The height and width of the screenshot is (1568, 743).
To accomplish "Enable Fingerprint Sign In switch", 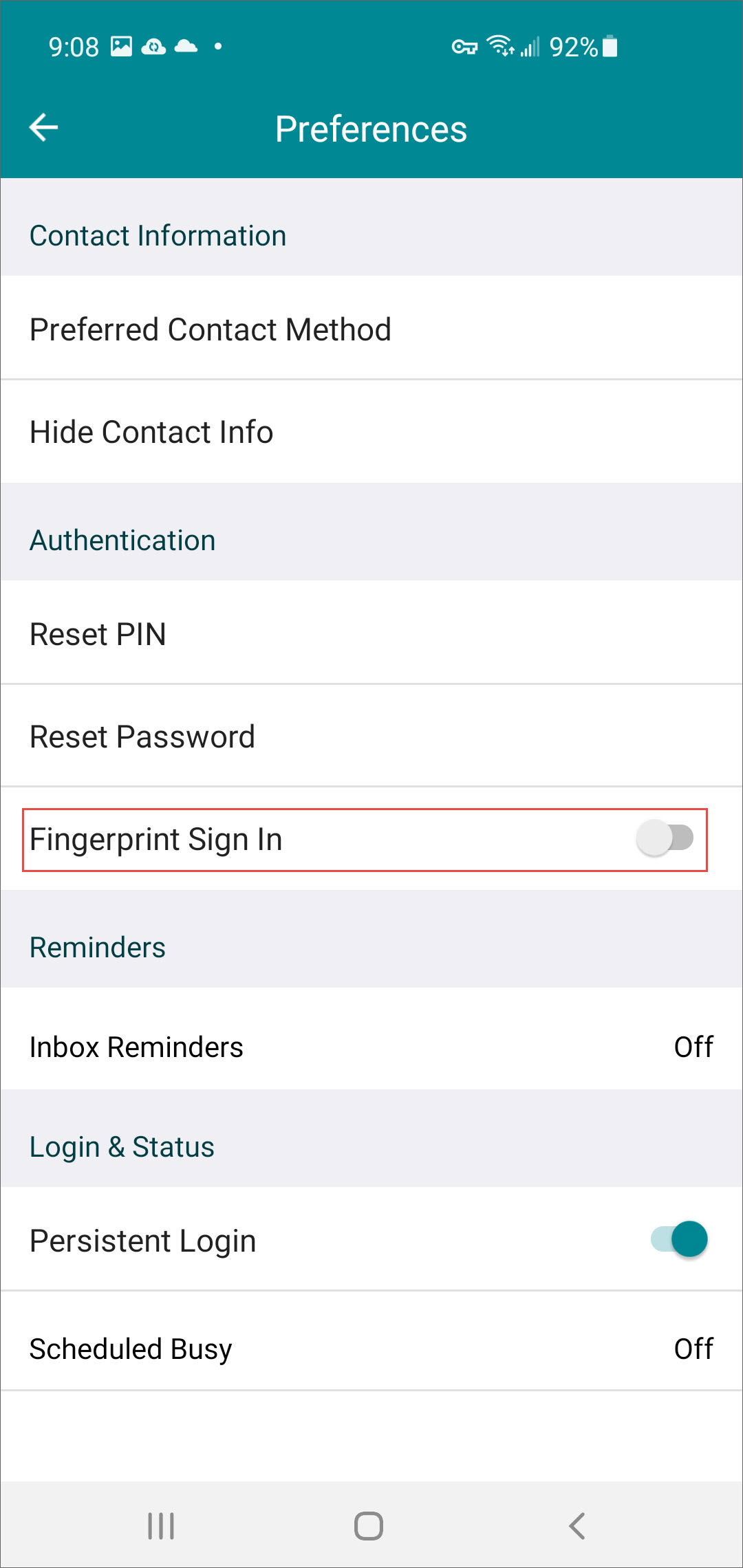I will pyautogui.click(x=665, y=838).
